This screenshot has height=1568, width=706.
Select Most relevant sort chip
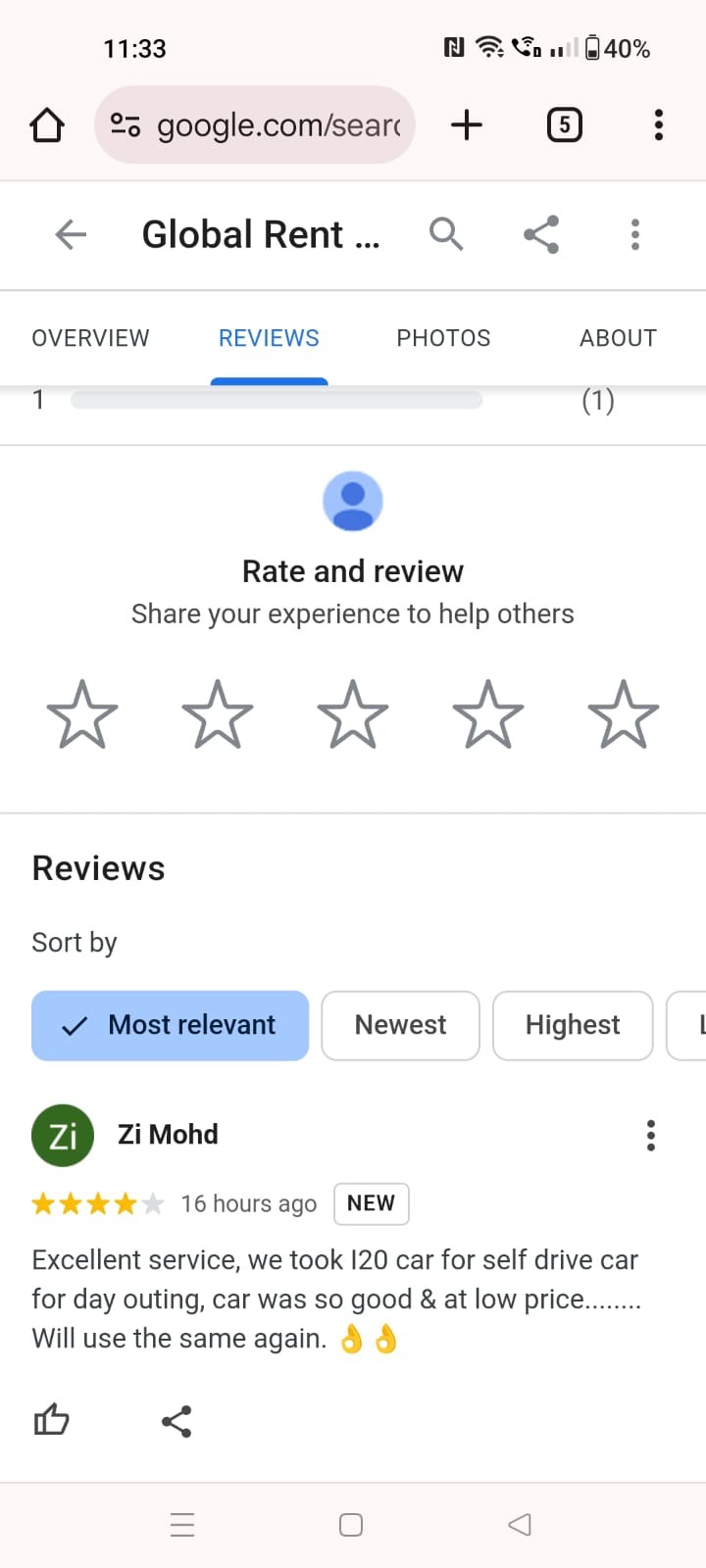click(171, 1025)
